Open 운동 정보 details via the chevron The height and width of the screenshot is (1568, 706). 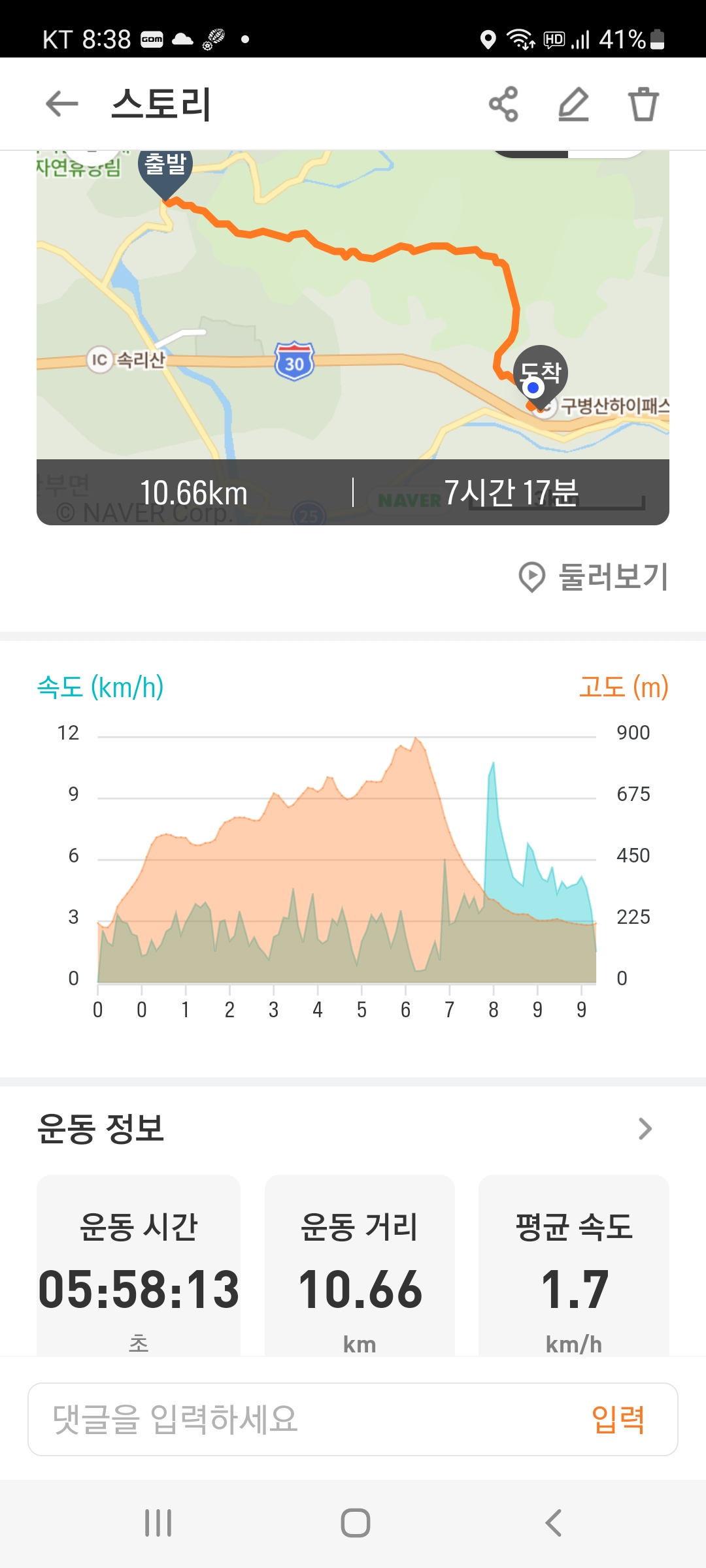click(x=645, y=1129)
